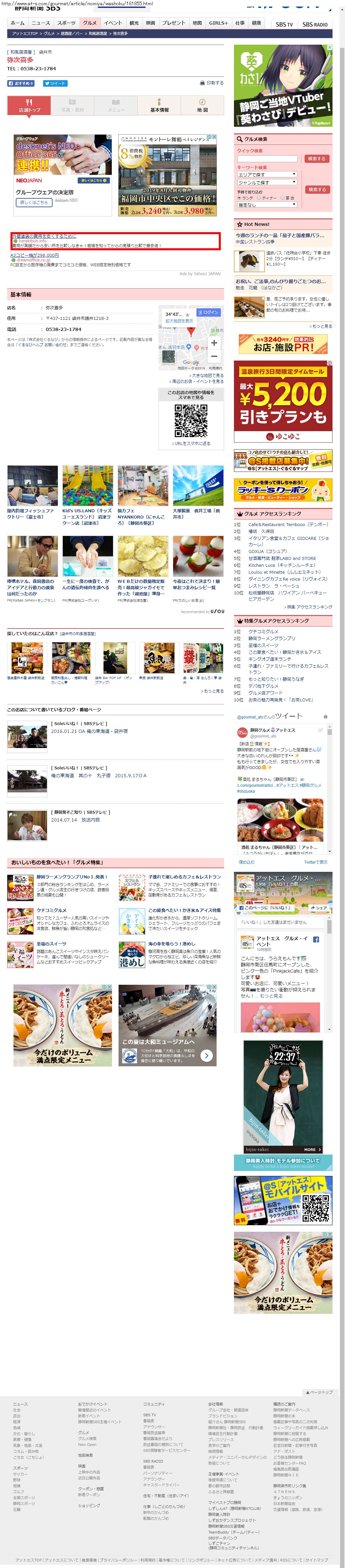Open 大きな地図で見る link under the map
The image size is (345, 1568).
pos(207,376)
